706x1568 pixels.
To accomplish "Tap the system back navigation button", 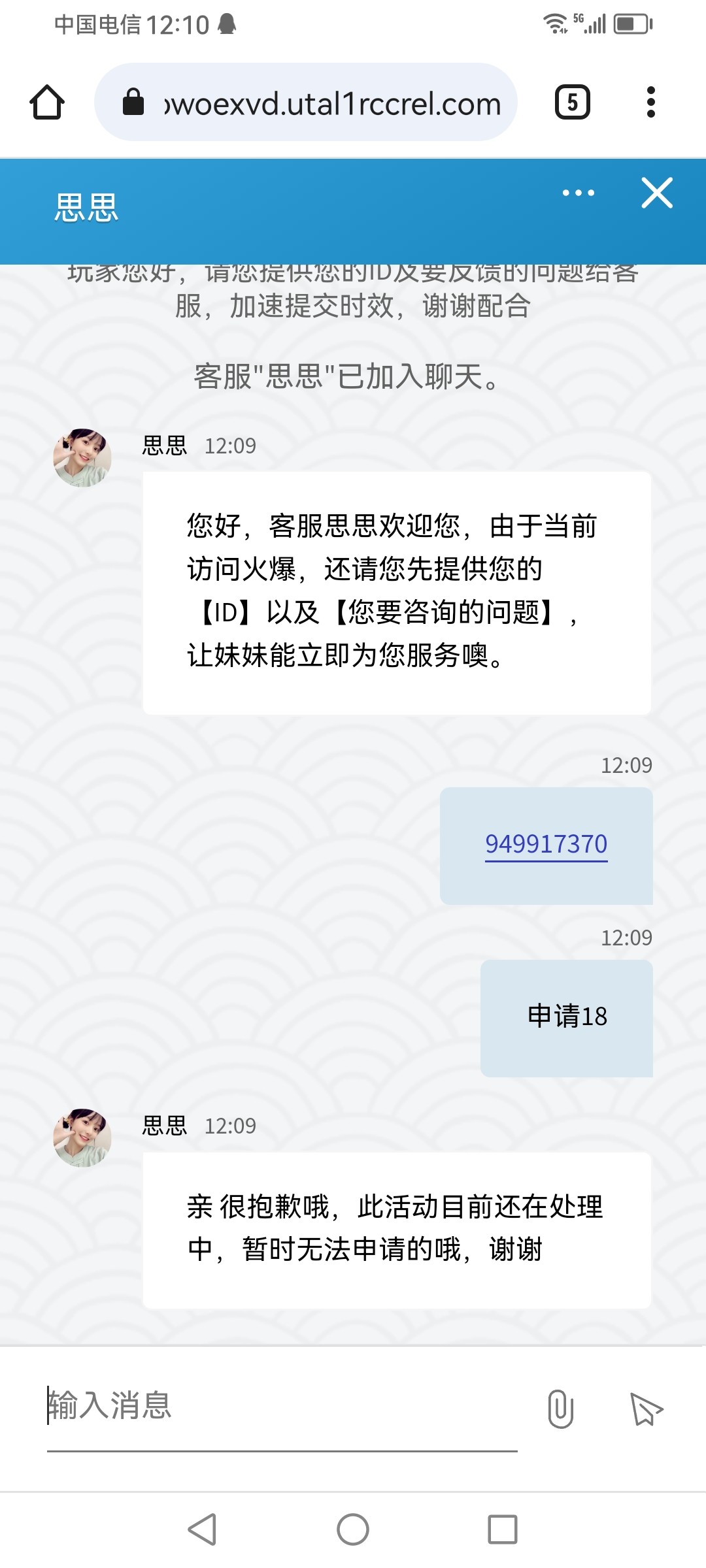I will pos(203,1529).
